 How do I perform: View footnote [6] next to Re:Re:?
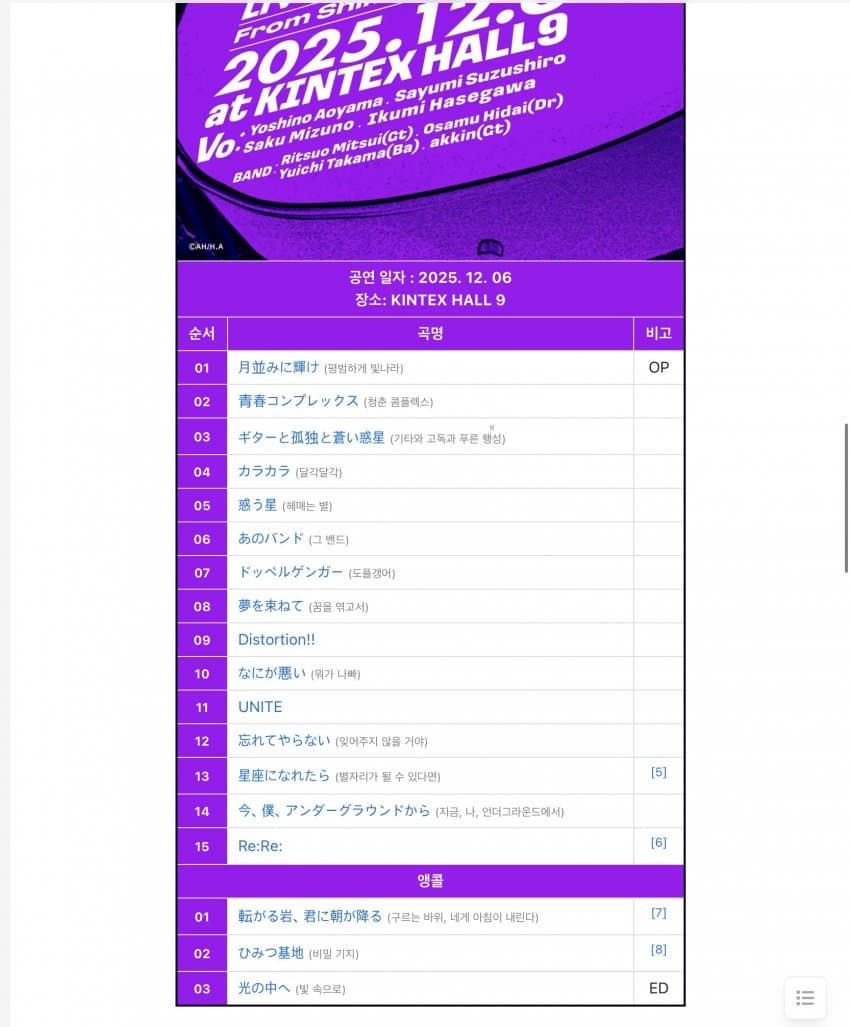pos(658,843)
